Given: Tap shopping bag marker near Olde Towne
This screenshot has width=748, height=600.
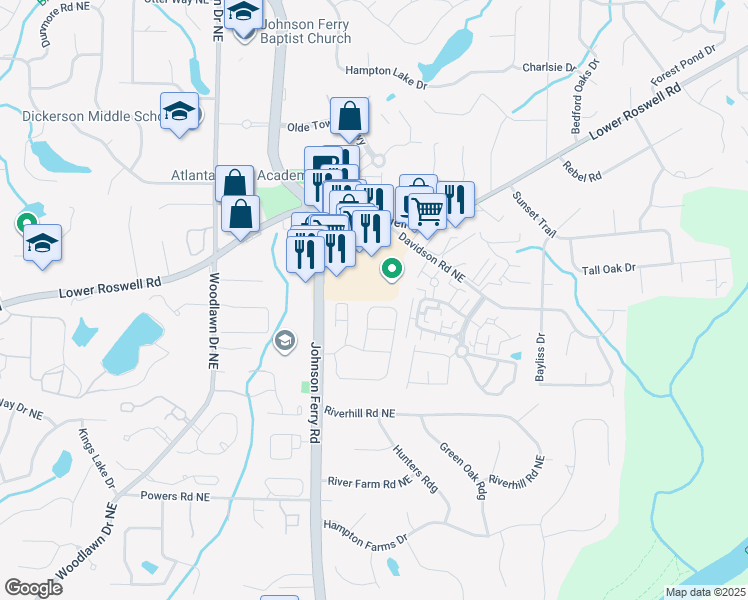Looking at the screenshot, I should click(x=349, y=119).
